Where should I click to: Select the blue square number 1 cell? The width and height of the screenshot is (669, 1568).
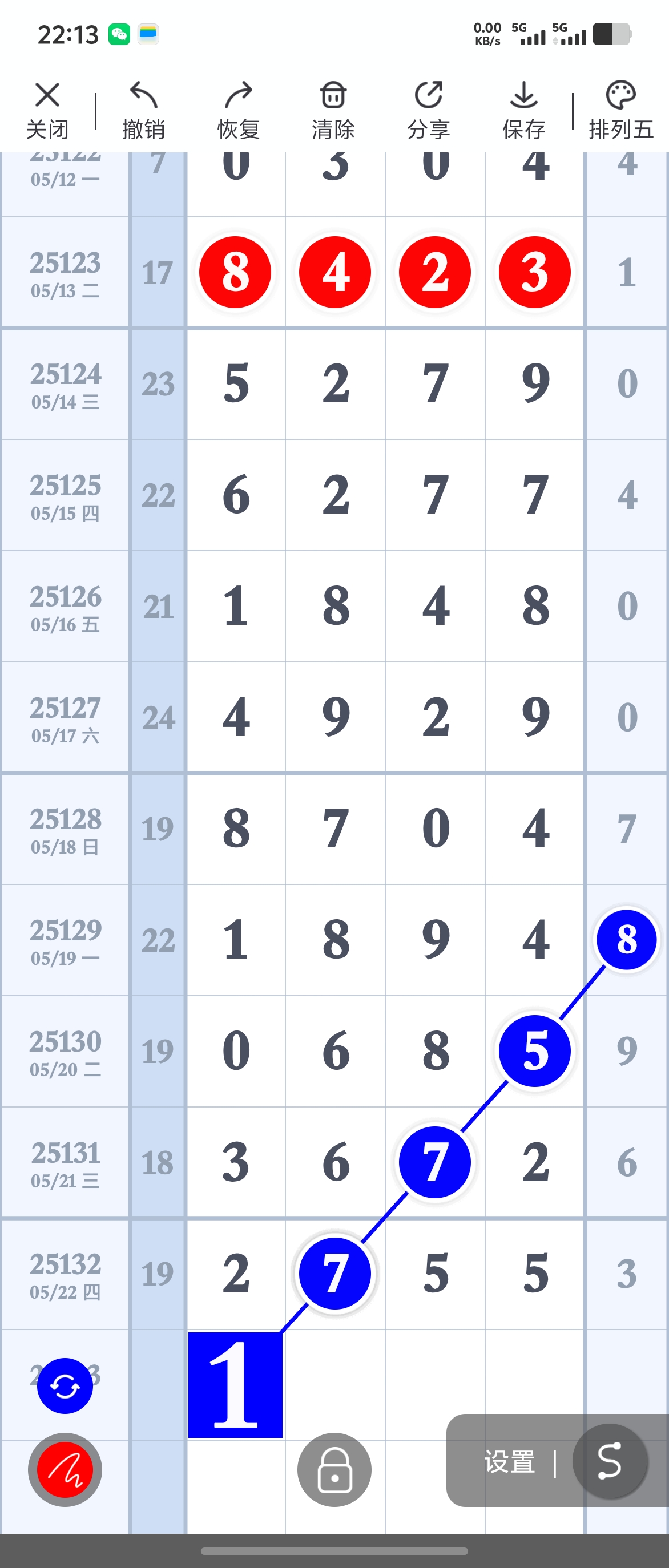point(235,1385)
